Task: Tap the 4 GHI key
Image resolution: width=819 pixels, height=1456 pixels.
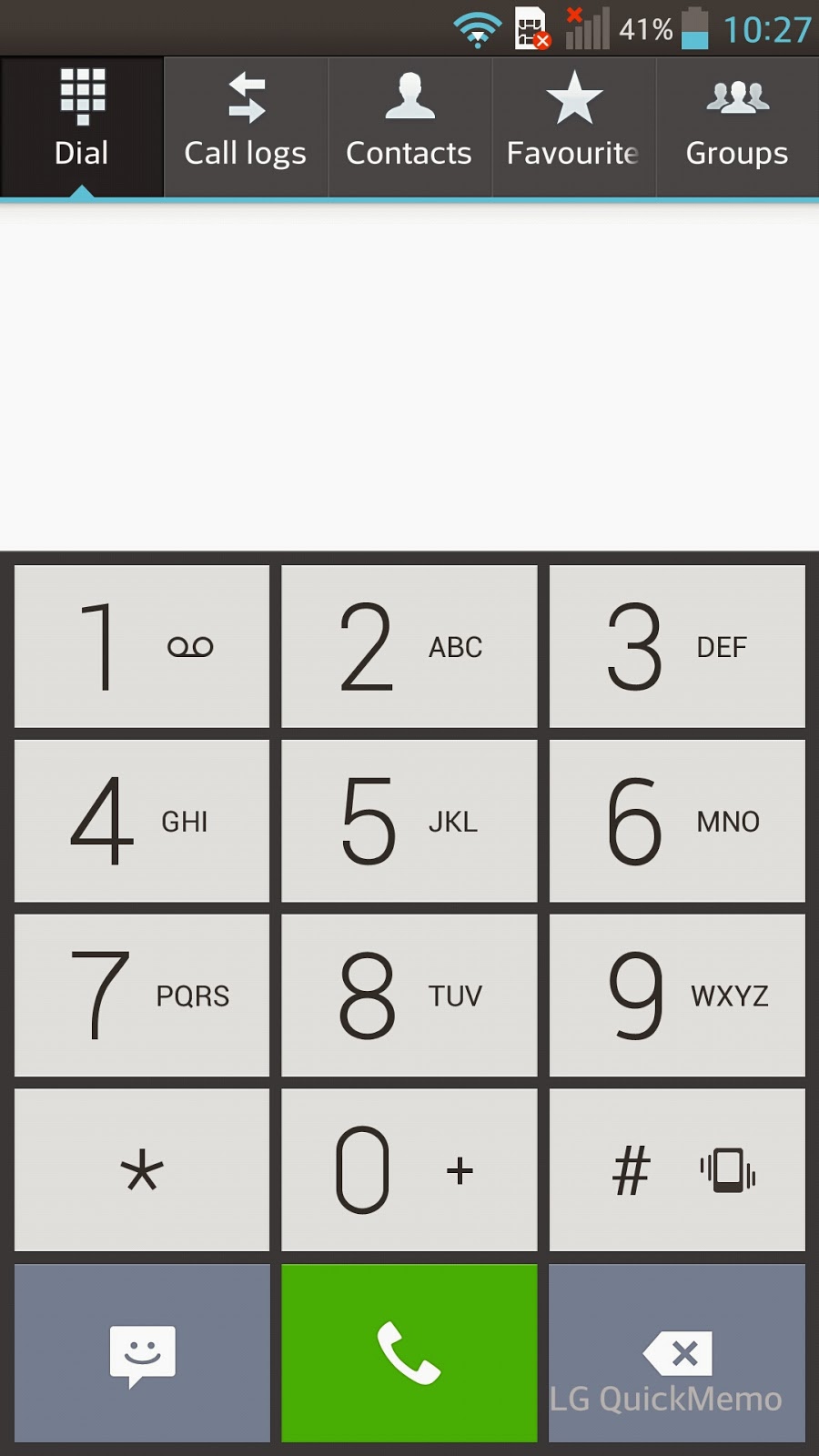Action: point(142,821)
